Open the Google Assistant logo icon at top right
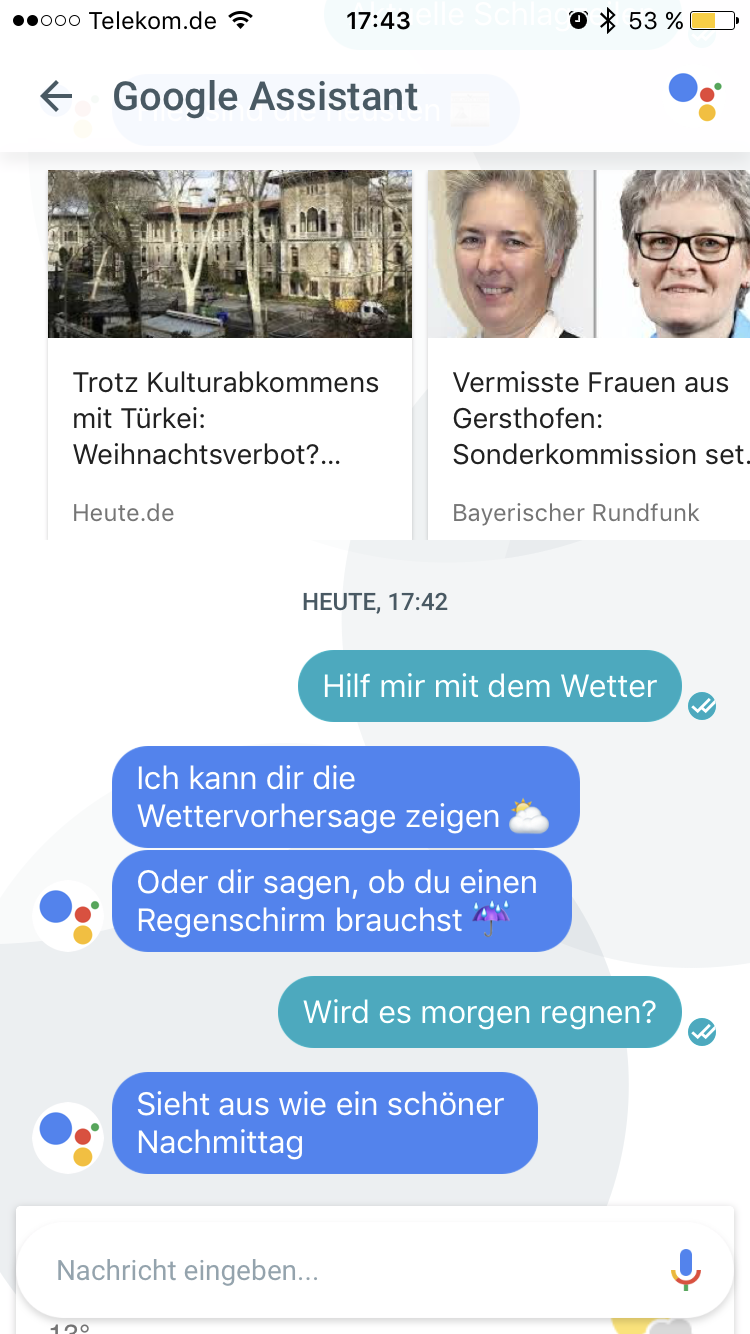The image size is (750, 1334). click(696, 97)
